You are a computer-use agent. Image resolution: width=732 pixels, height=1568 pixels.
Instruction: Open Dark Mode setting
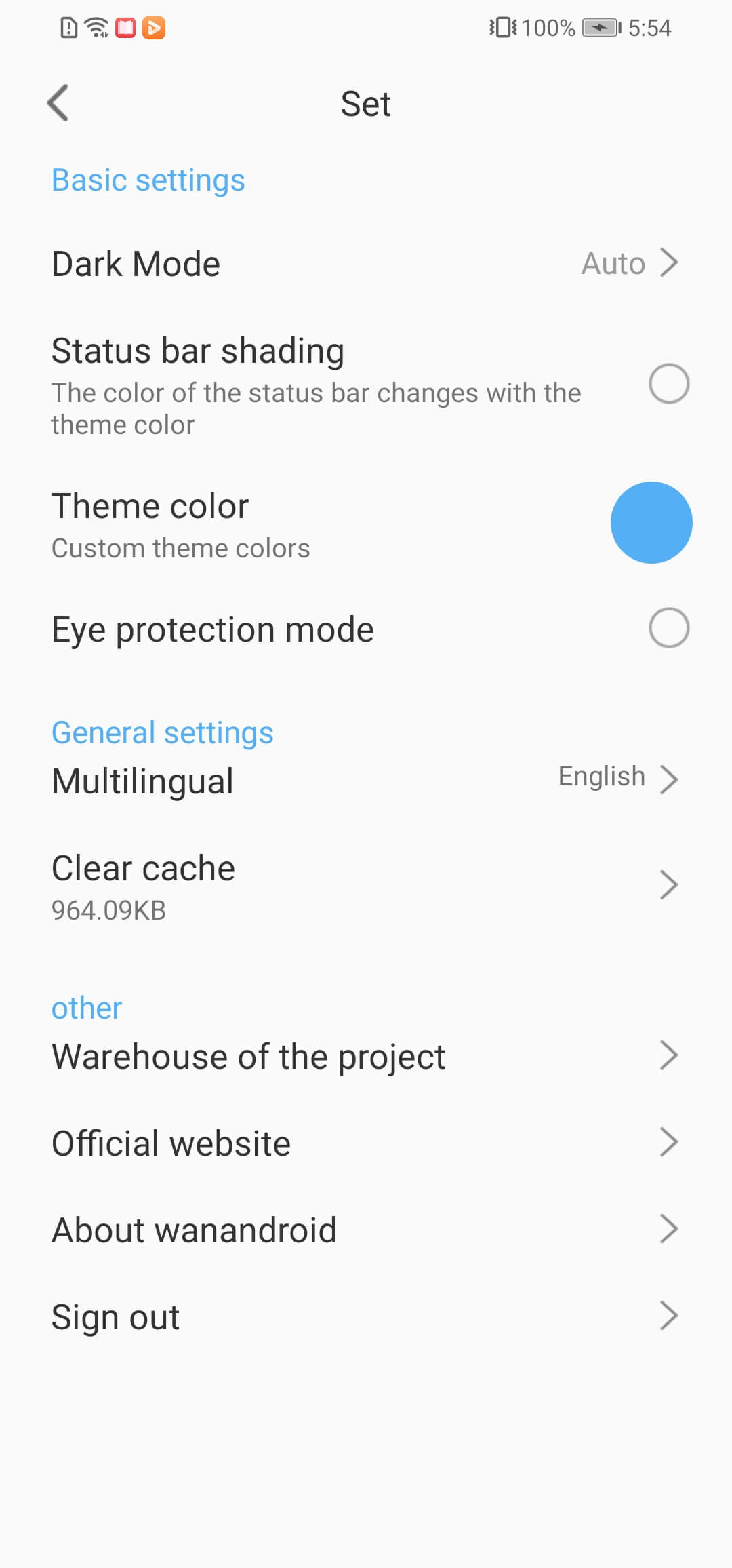[366, 263]
